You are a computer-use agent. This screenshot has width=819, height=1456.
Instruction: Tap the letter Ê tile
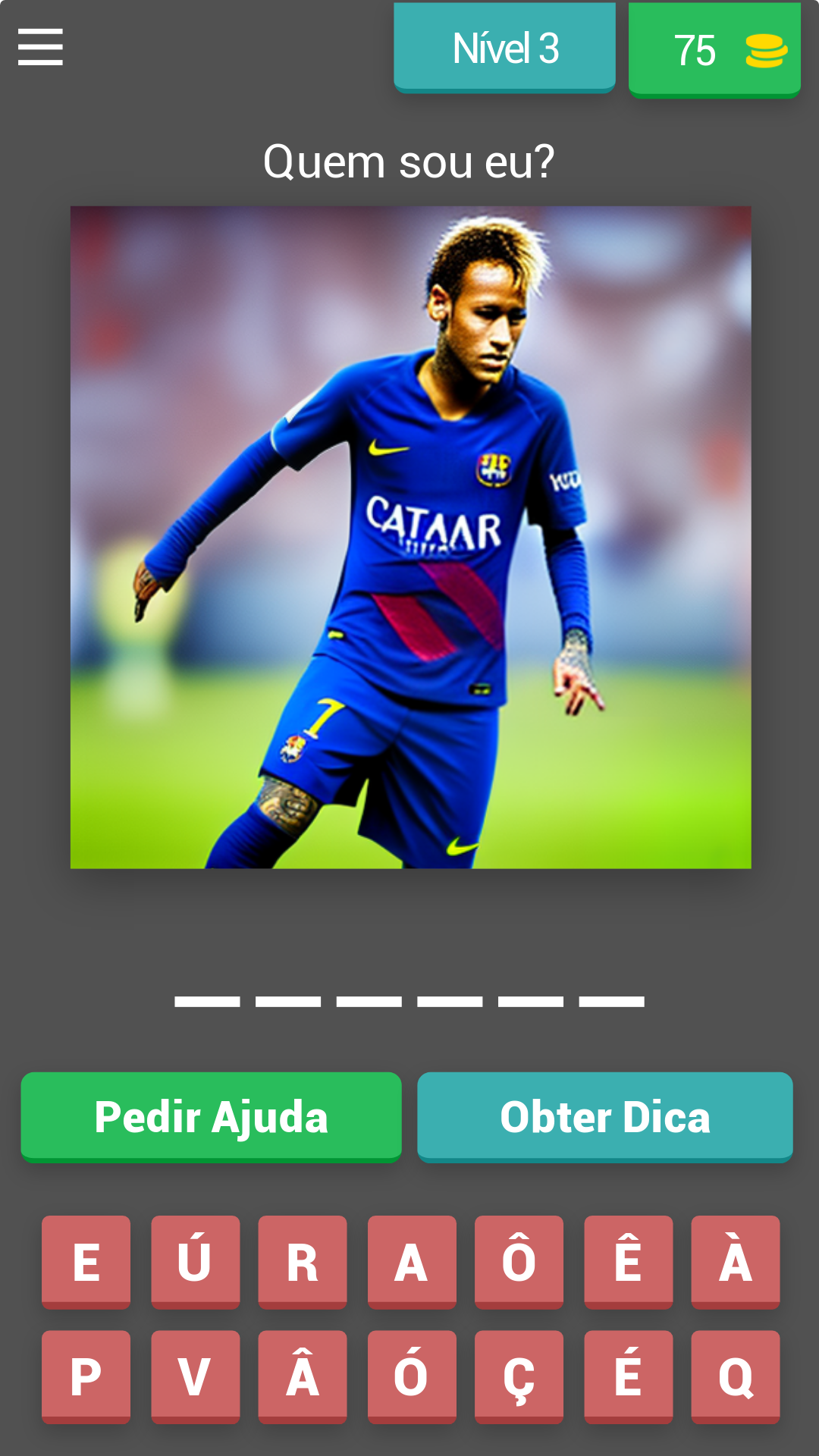(x=628, y=1262)
